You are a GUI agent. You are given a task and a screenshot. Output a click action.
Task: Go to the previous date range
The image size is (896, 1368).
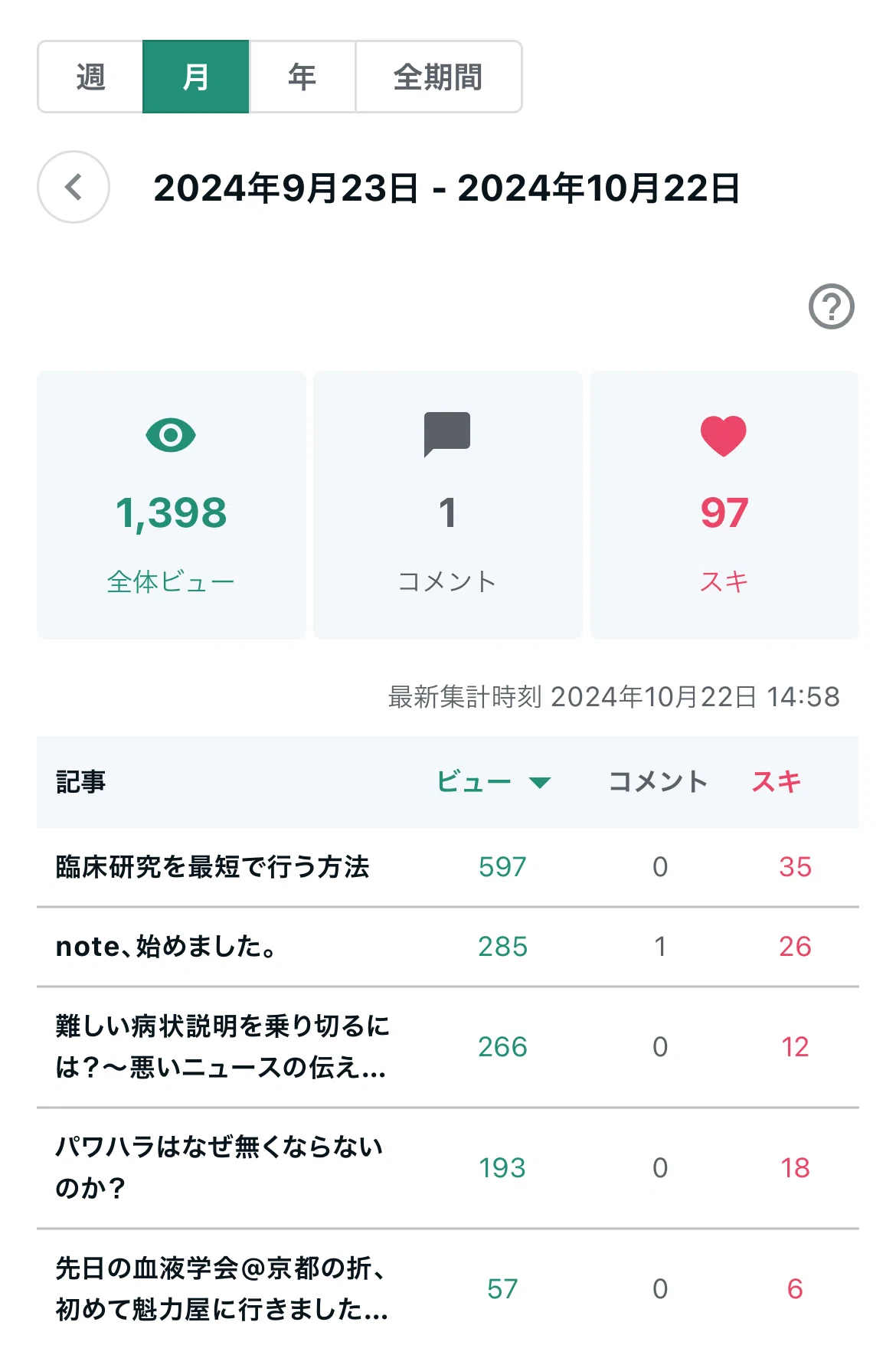pos(74,187)
